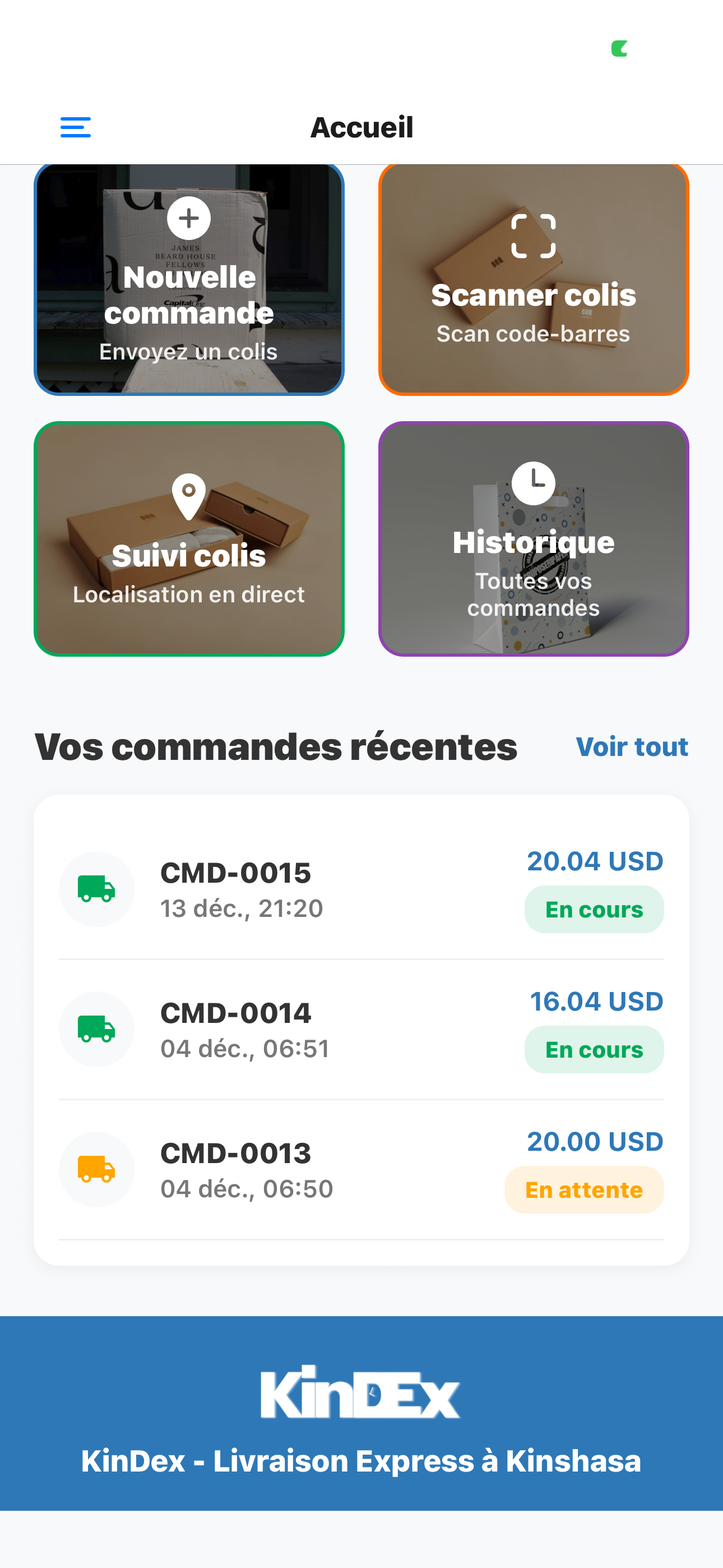
Task: Start a Nouvelle commande
Action: (189, 280)
